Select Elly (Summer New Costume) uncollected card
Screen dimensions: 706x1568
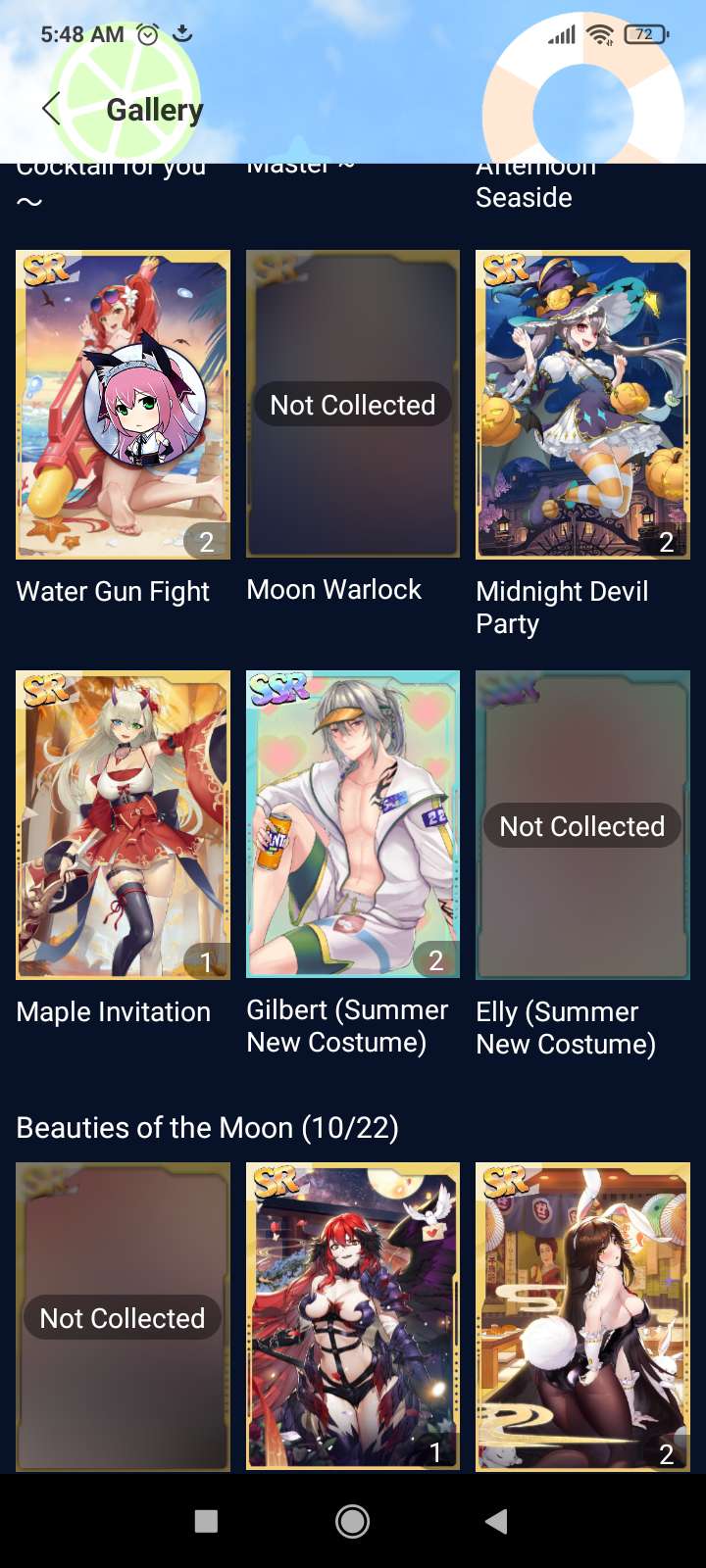click(582, 824)
